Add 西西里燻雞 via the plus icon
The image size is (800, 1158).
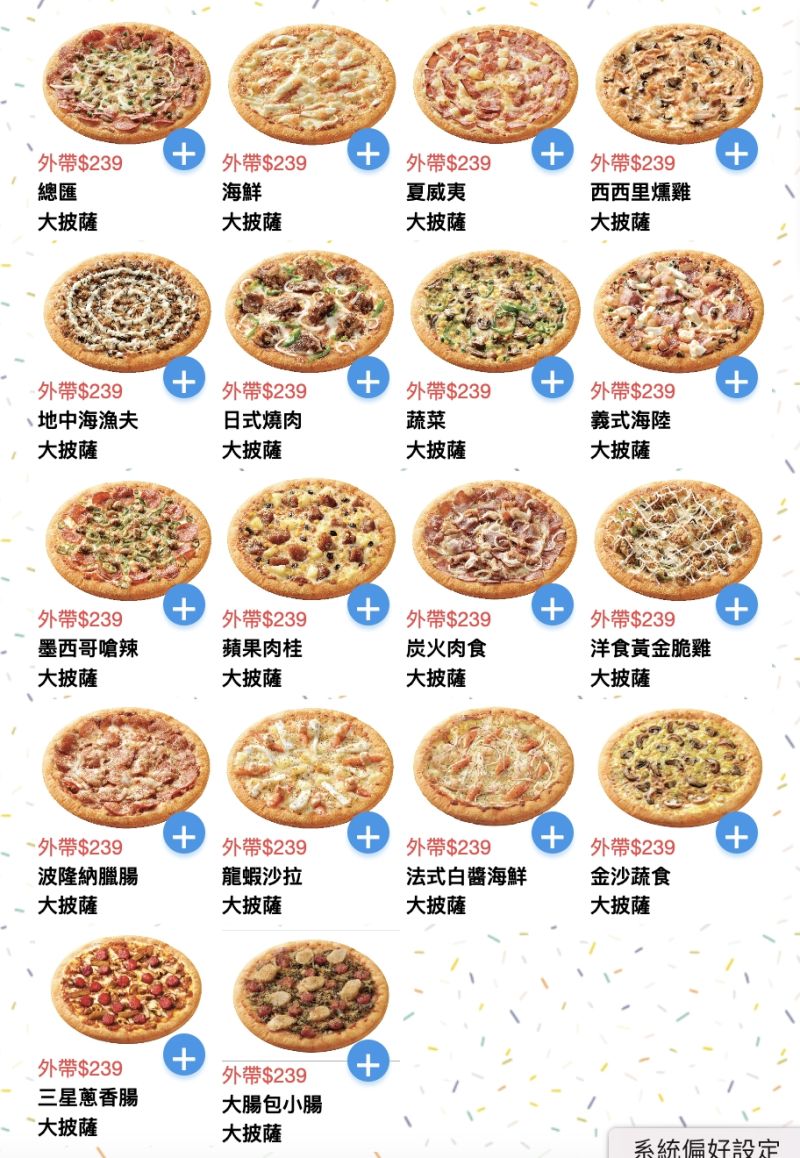tap(735, 152)
